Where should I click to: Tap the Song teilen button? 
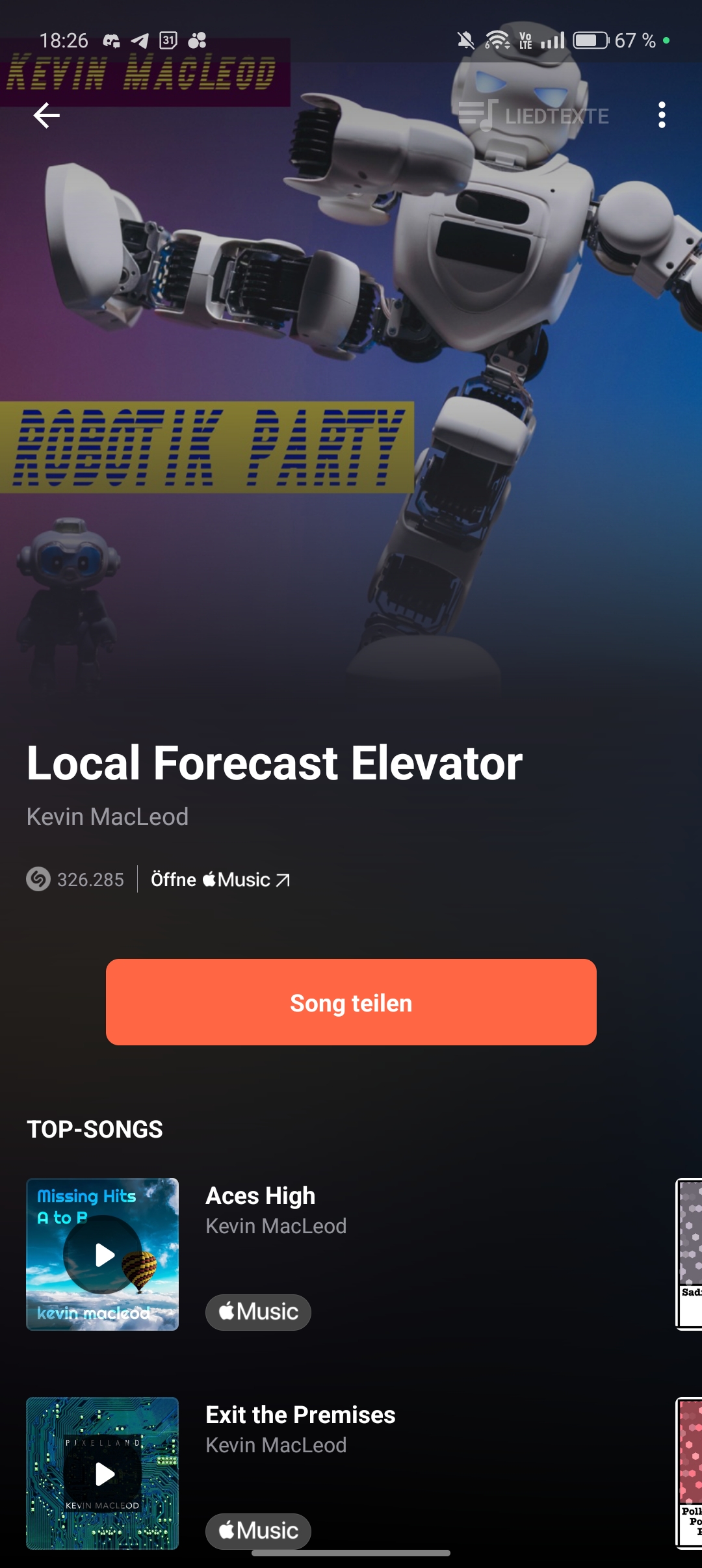[351, 1002]
